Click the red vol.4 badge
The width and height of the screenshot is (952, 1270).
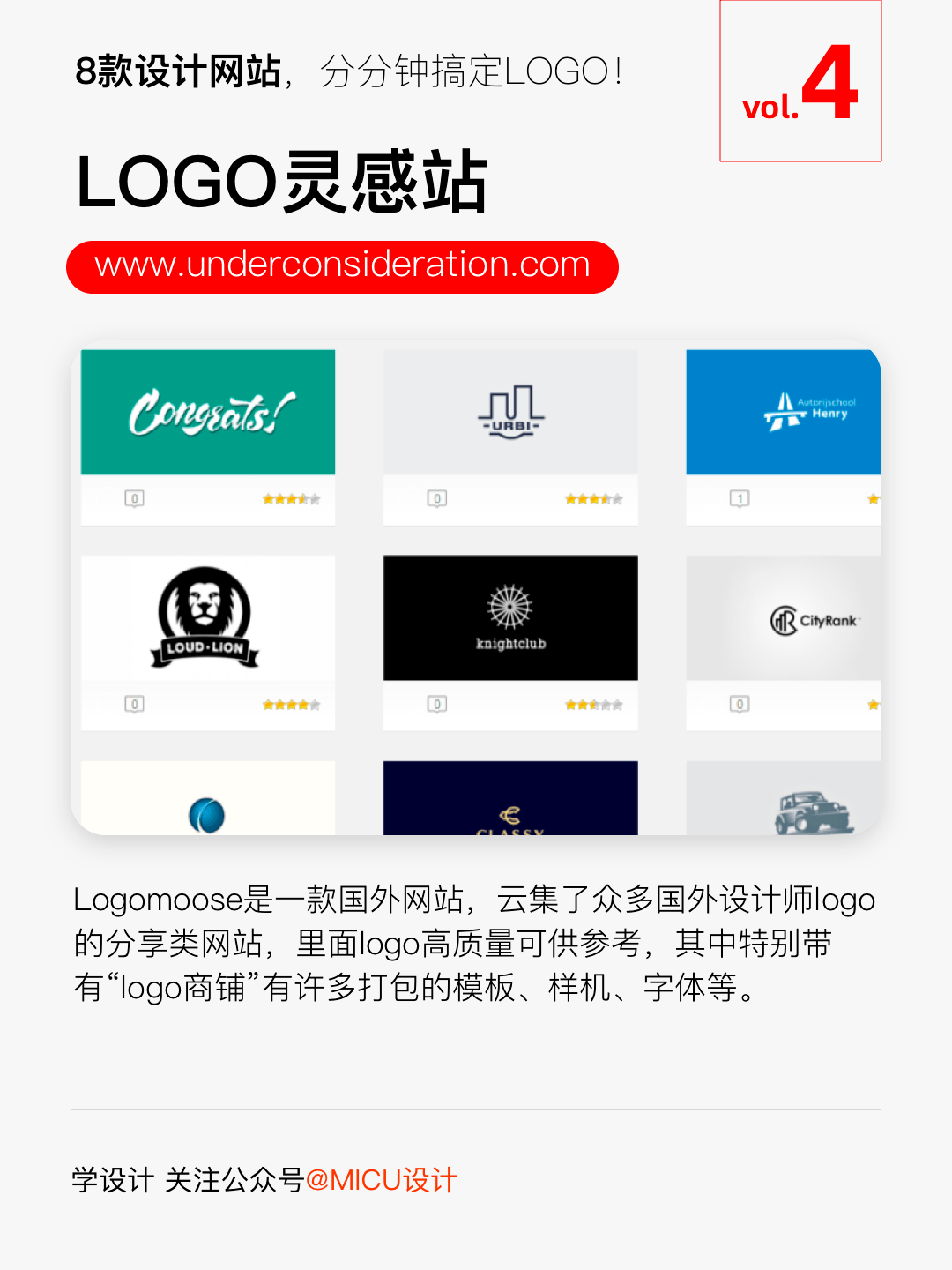tap(799, 79)
